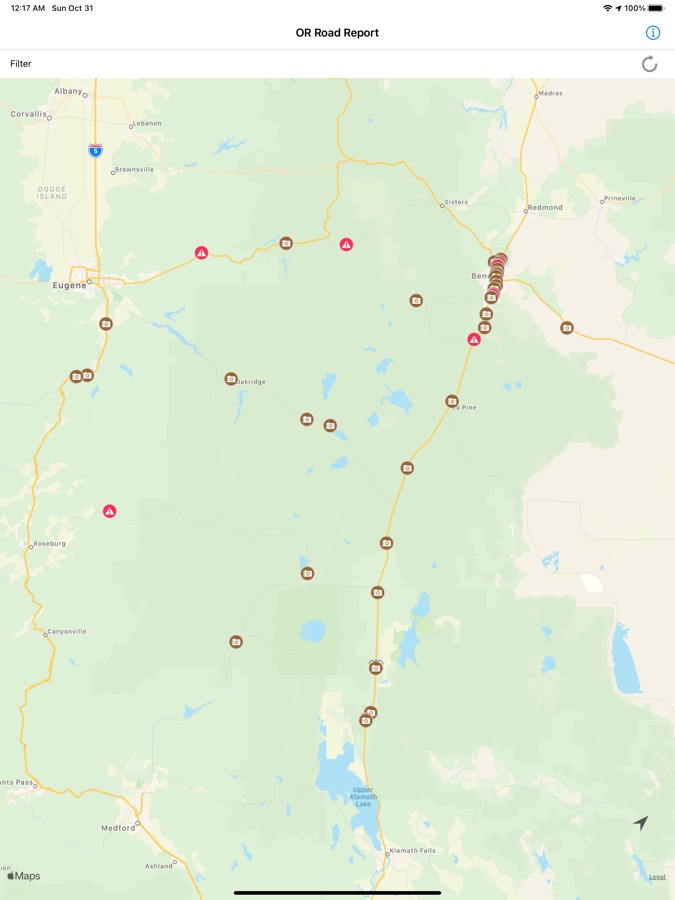Select the camera marker at Oakridge
The width and height of the screenshot is (675, 900).
click(231, 379)
